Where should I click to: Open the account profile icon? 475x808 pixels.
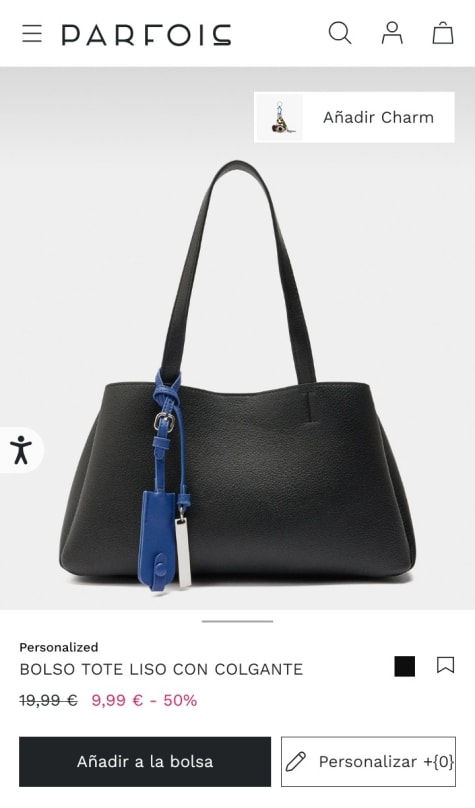392,33
